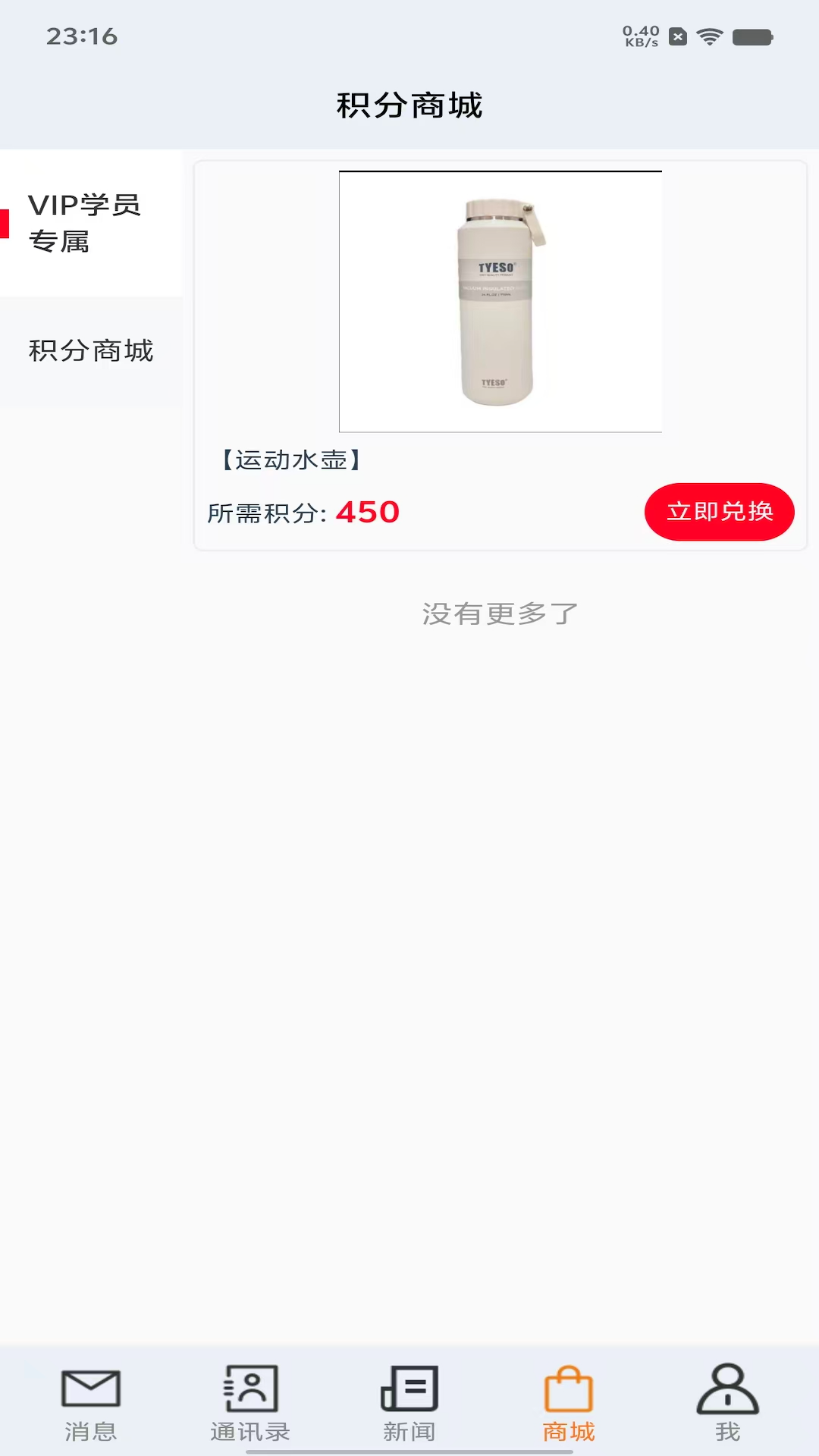Switch to the 积分商城 side category
The image size is (819, 1456).
coord(91,350)
